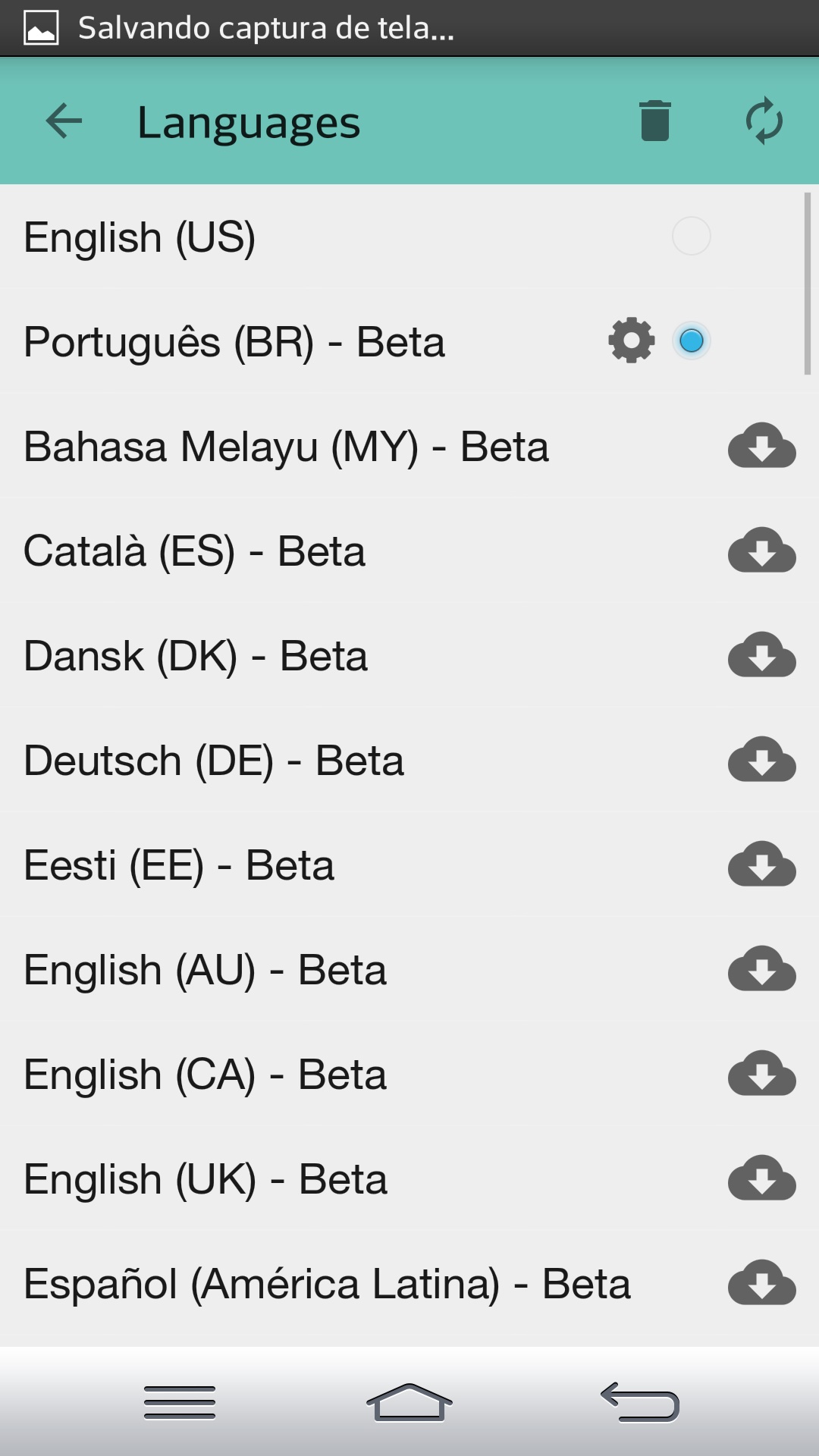Screen dimensions: 819x1456
Task: Select the Português (BR) radio button
Action: tap(691, 341)
